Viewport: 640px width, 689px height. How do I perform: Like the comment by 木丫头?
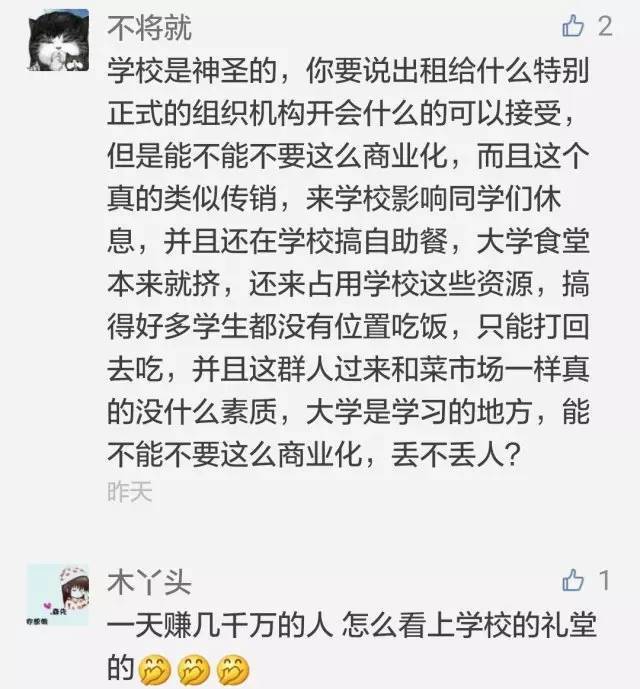click(x=574, y=579)
